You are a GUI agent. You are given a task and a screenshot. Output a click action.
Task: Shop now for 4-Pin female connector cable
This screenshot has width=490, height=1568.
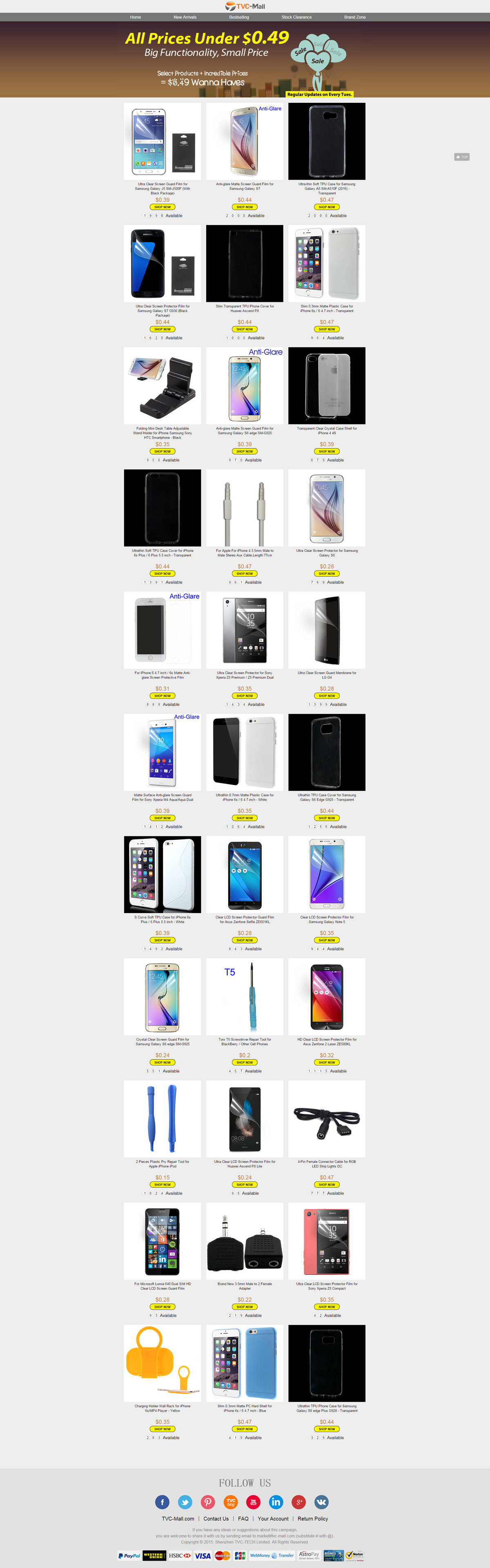(x=327, y=1185)
